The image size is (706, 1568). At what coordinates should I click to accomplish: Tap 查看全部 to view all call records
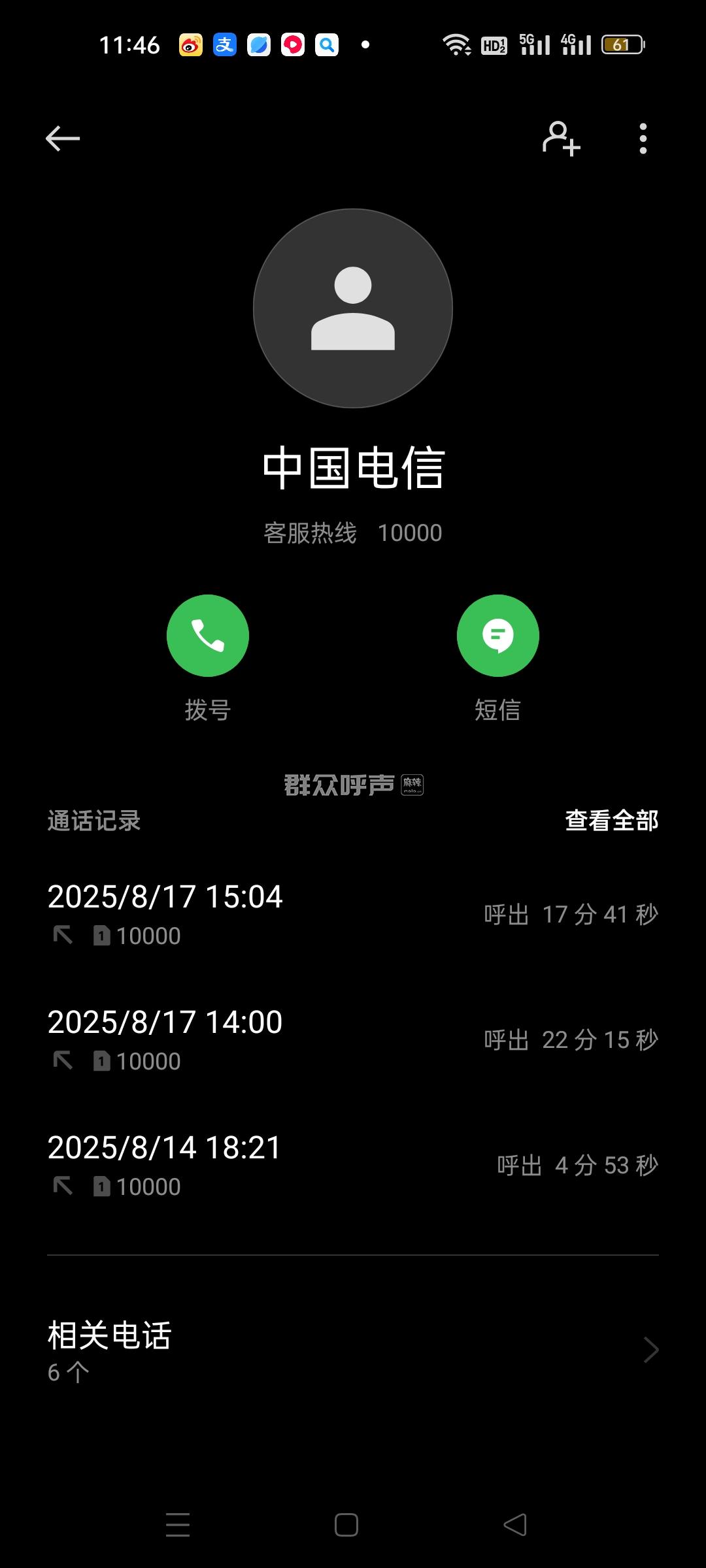click(611, 821)
